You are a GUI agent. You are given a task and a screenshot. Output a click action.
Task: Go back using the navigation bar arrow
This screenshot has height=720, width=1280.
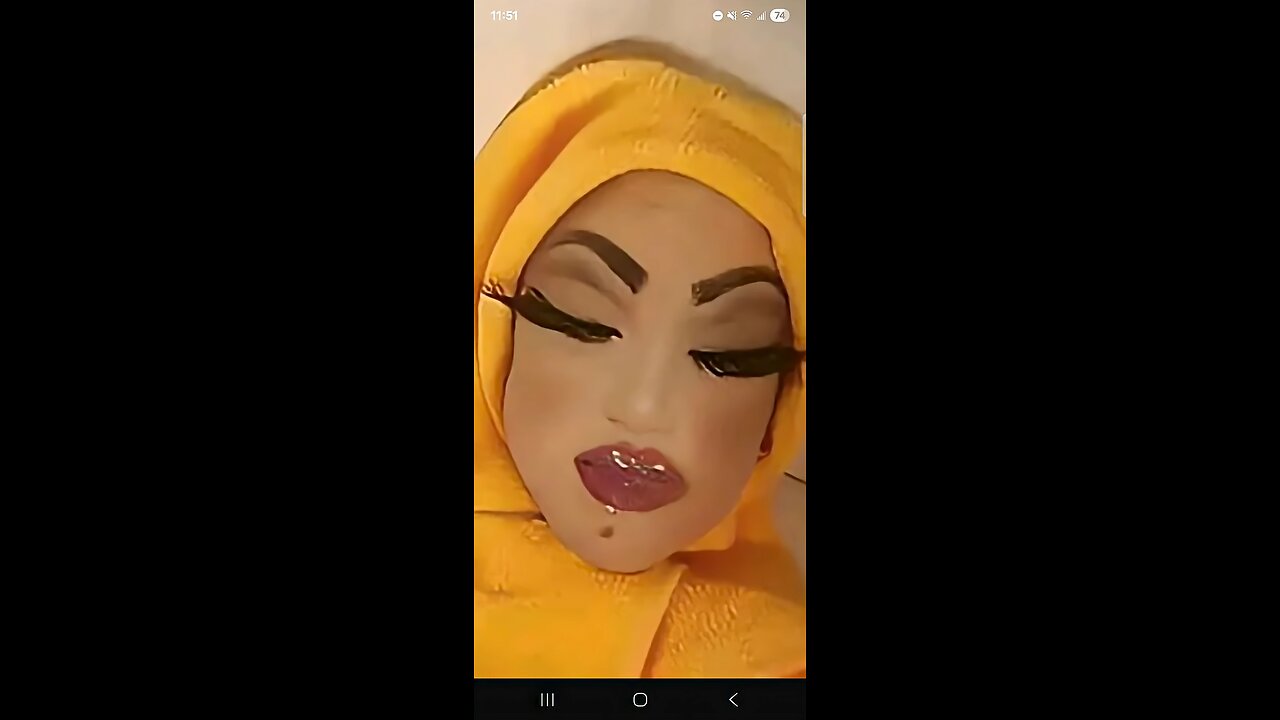pyautogui.click(x=733, y=700)
